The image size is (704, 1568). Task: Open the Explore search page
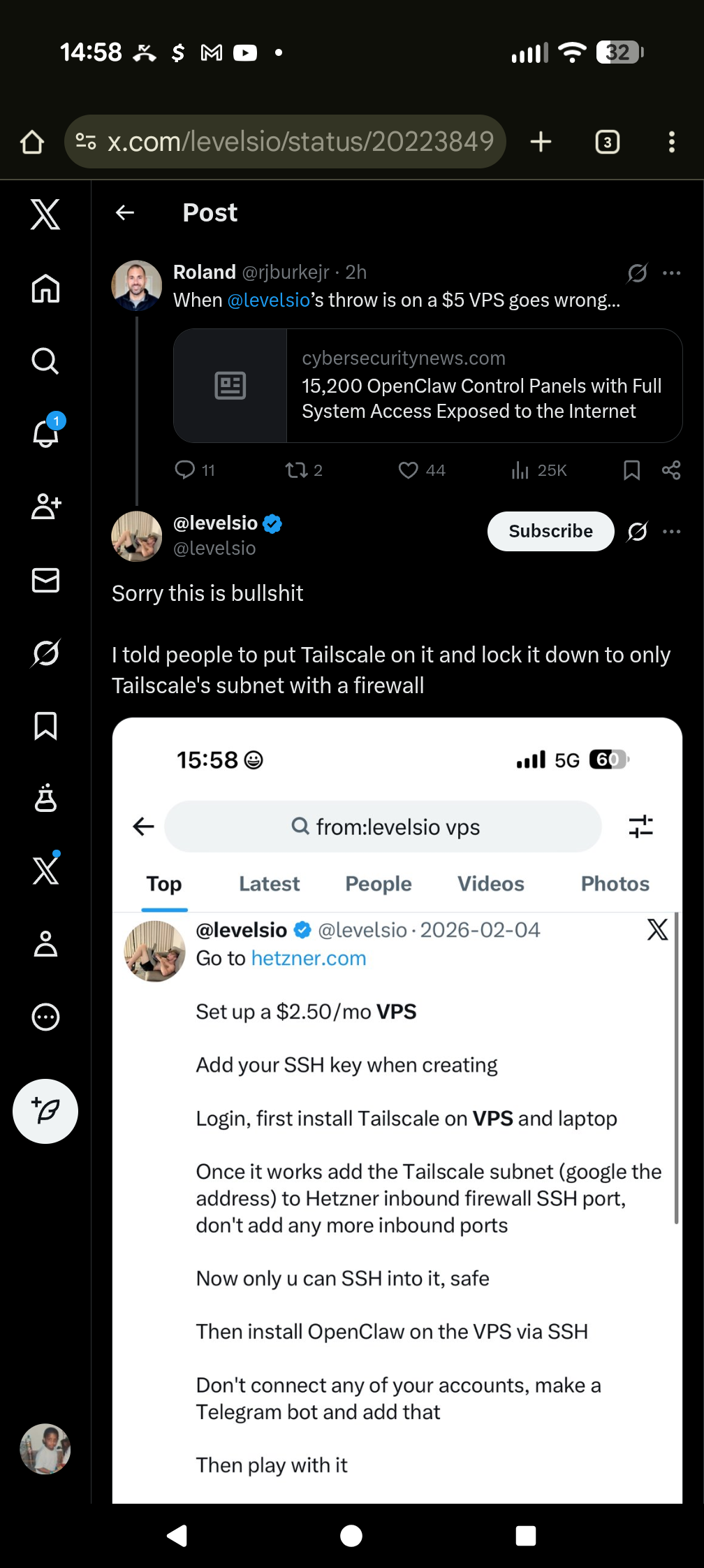[x=45, y=361]
